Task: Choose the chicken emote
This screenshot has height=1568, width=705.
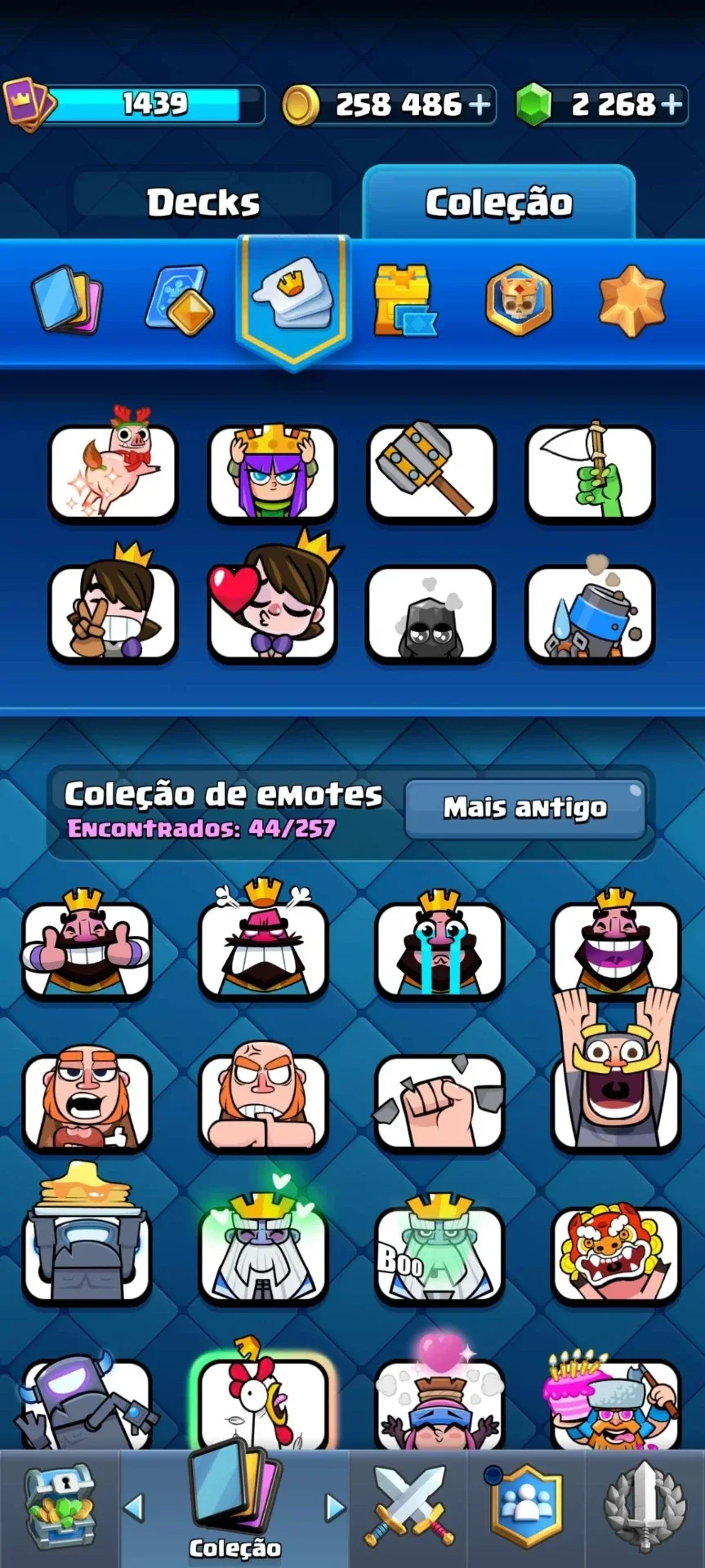Action: click(x=263, y=1394)
